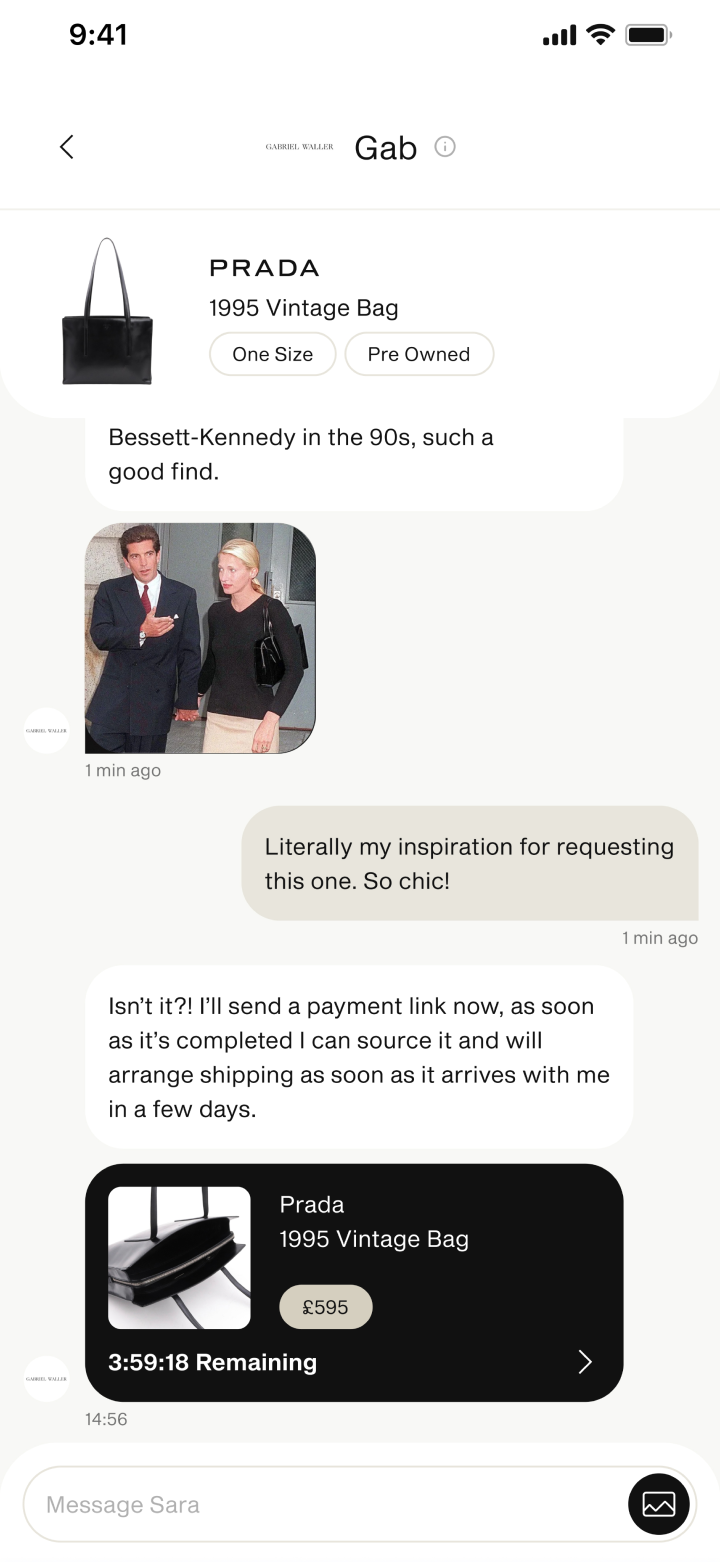Open the info icon beside Gab
The width and height of the screenshot is (720, 1562).
coord(445,147)
